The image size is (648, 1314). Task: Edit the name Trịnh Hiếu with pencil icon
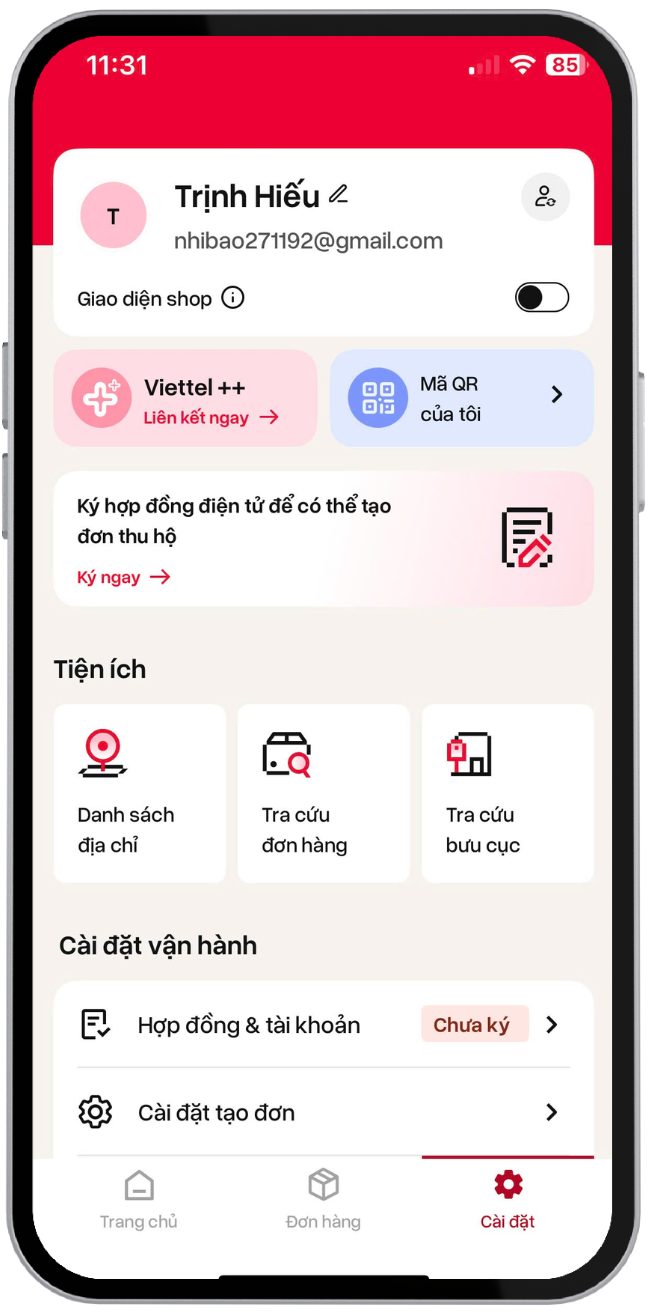[x=339, y=194]
